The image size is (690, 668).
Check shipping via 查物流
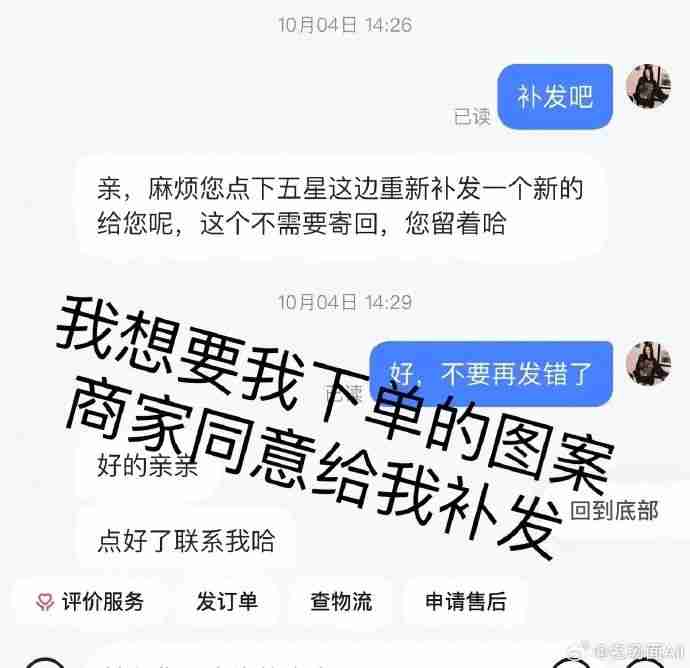(x=341, y=601)
